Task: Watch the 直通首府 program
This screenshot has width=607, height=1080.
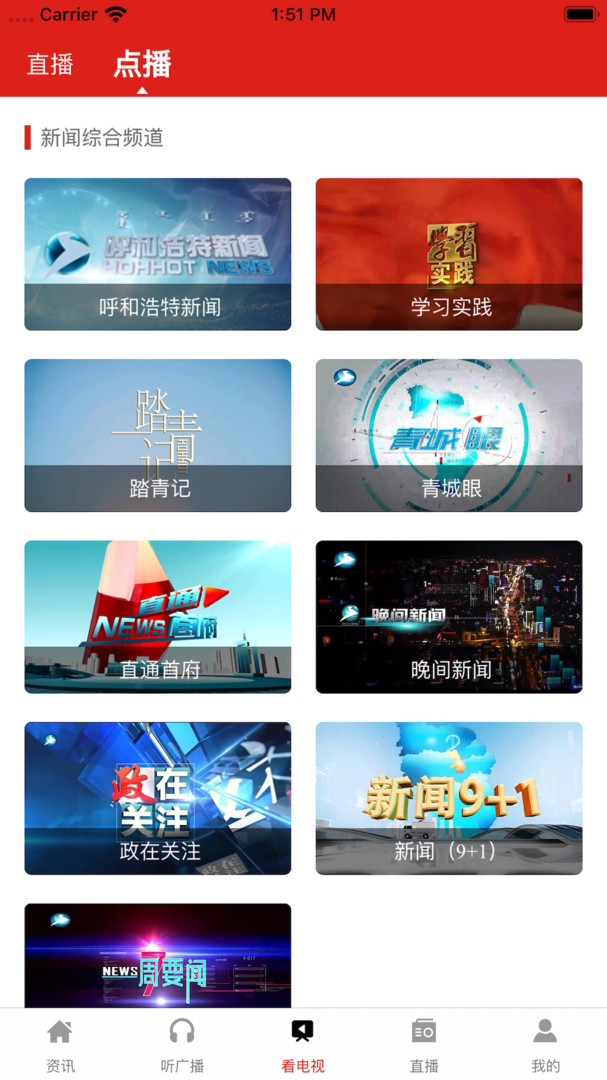Action: pos(158,617)
